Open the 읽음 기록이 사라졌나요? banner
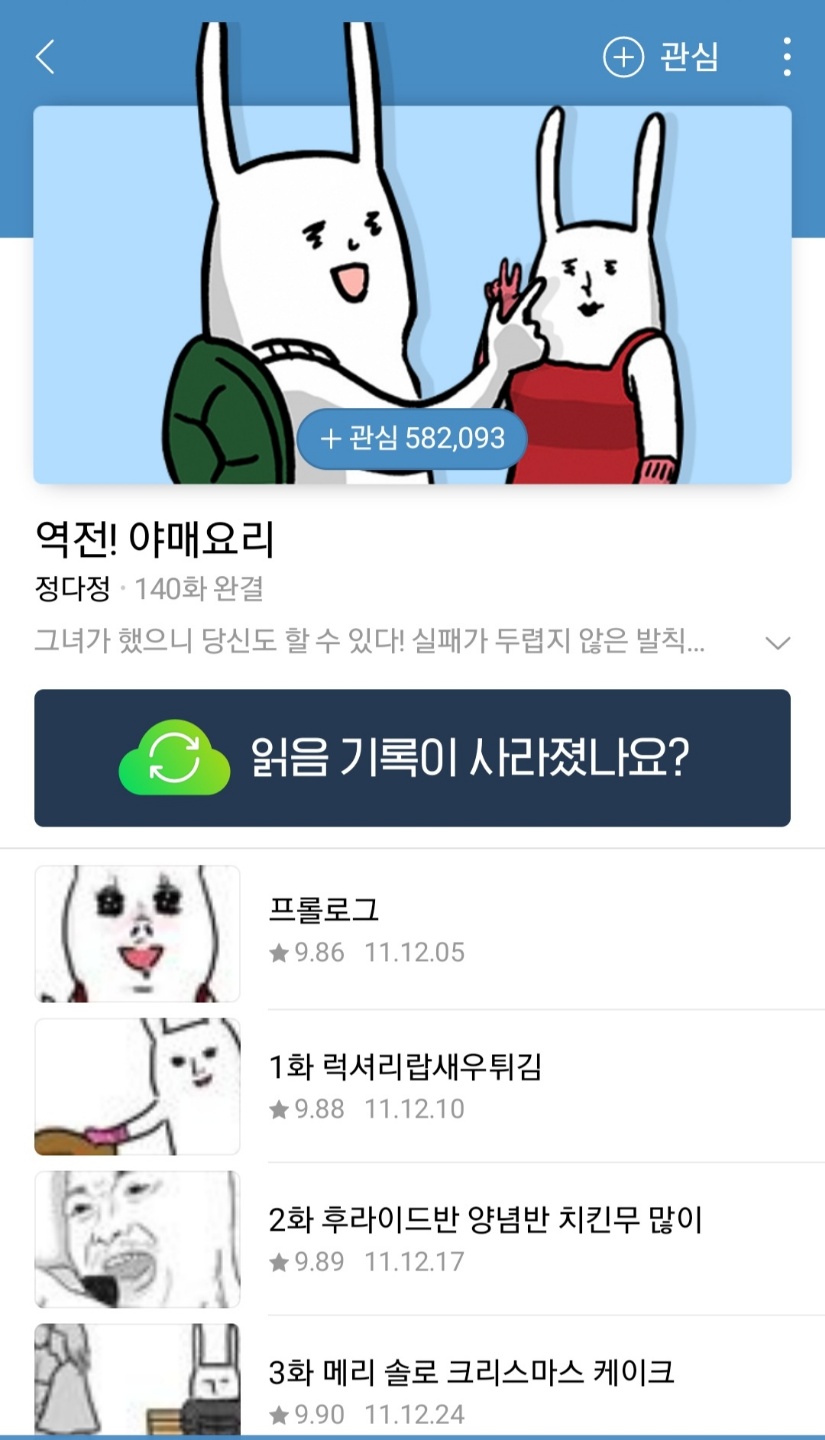The height and width of the screenshot is (1440, 825). click(412, 758)
